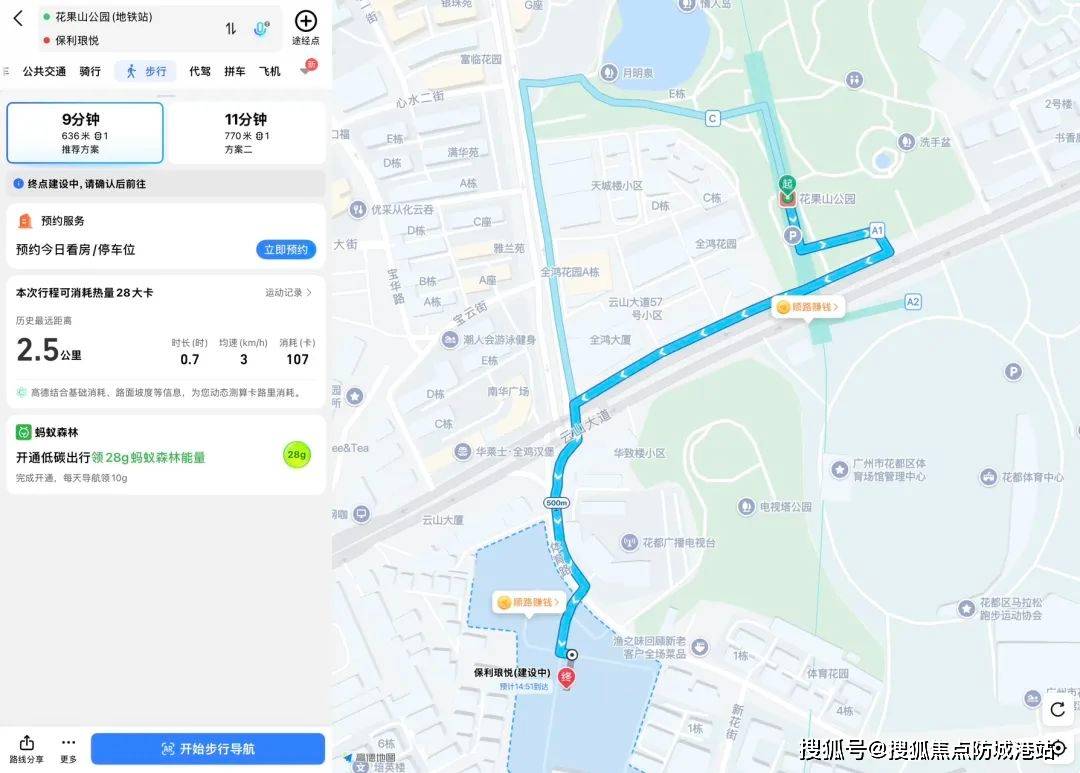1080x773 pixels.
Task: Collect 28g Ant Forest energy bubble
Action: (297, 455)
